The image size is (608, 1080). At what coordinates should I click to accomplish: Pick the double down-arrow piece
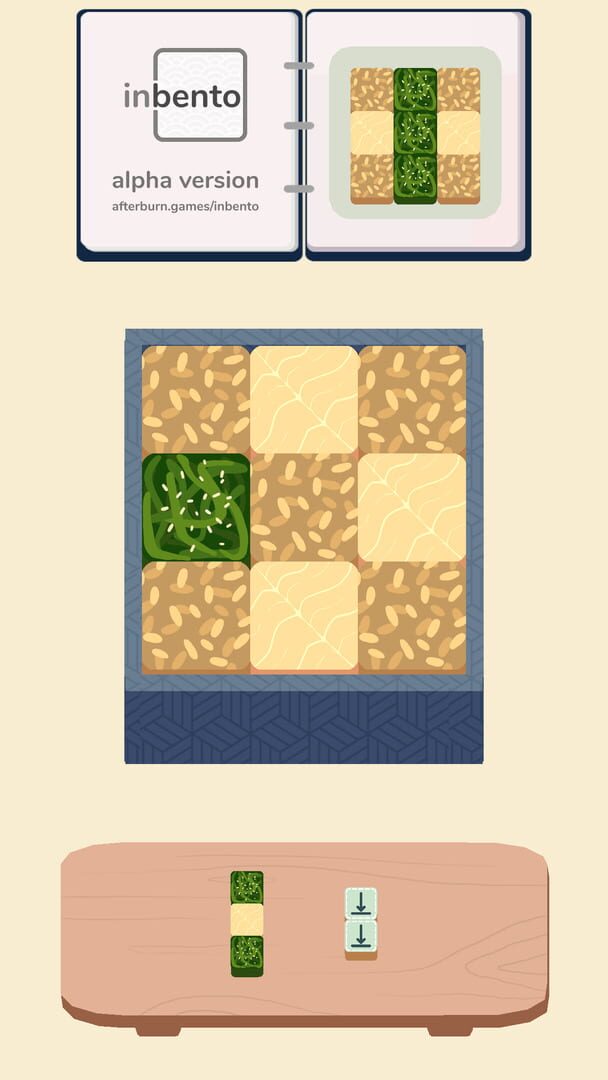click(x=361, y=924)
